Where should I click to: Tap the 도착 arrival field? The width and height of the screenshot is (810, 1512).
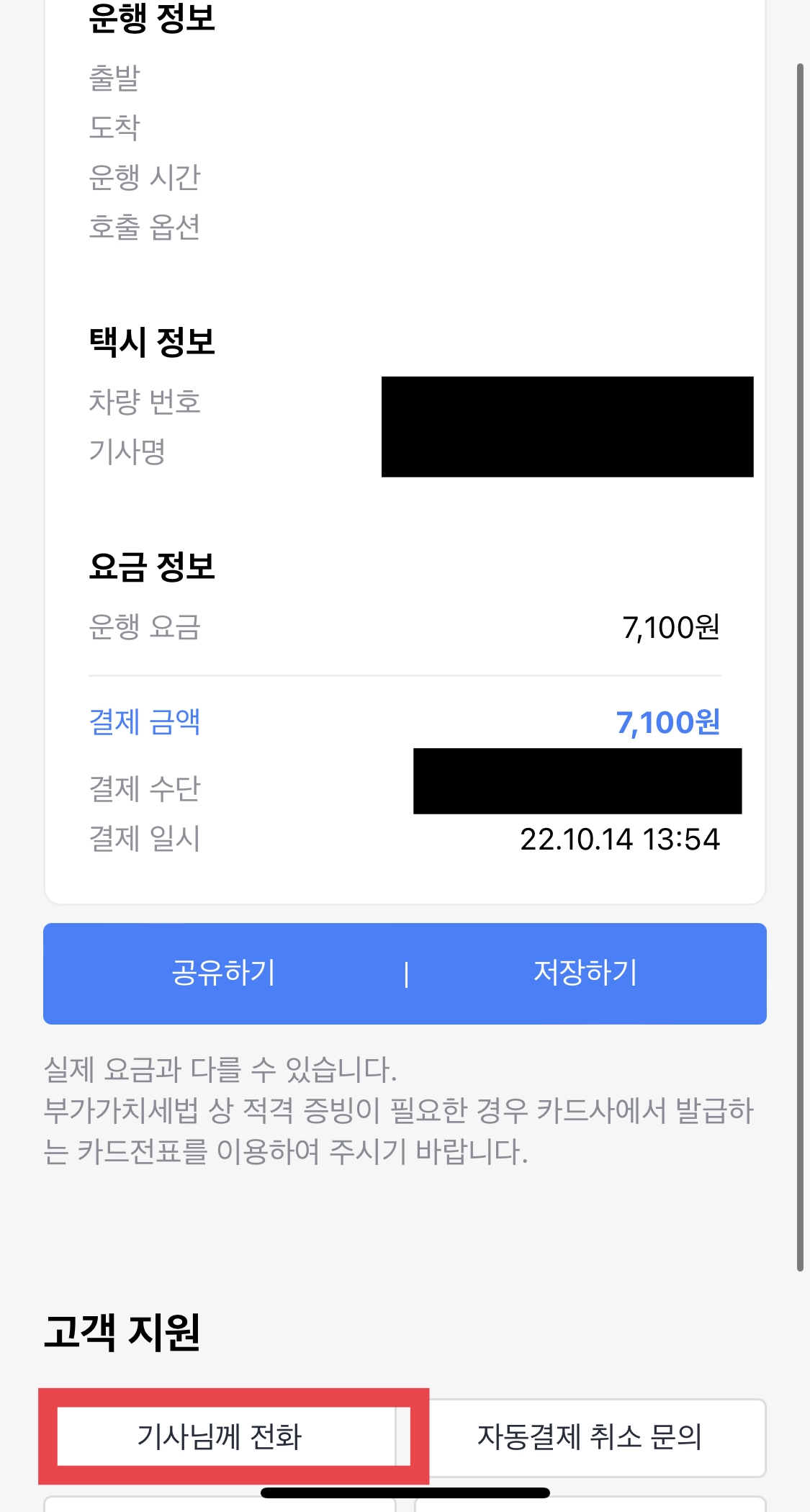pos(117,128)
